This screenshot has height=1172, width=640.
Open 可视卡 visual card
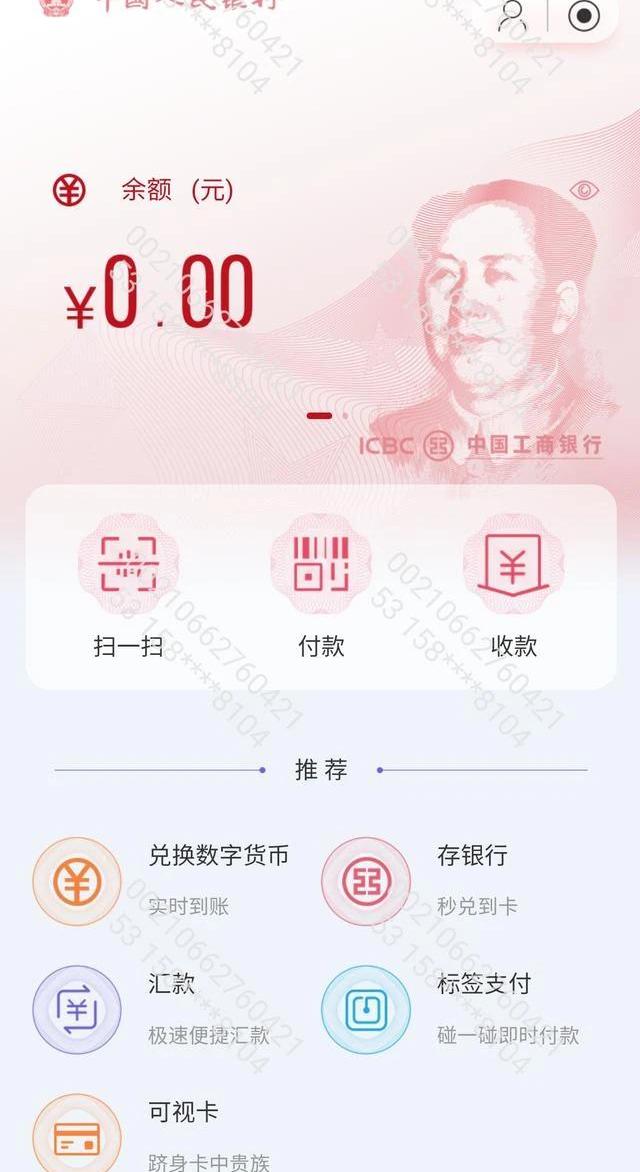point(77,1134)
